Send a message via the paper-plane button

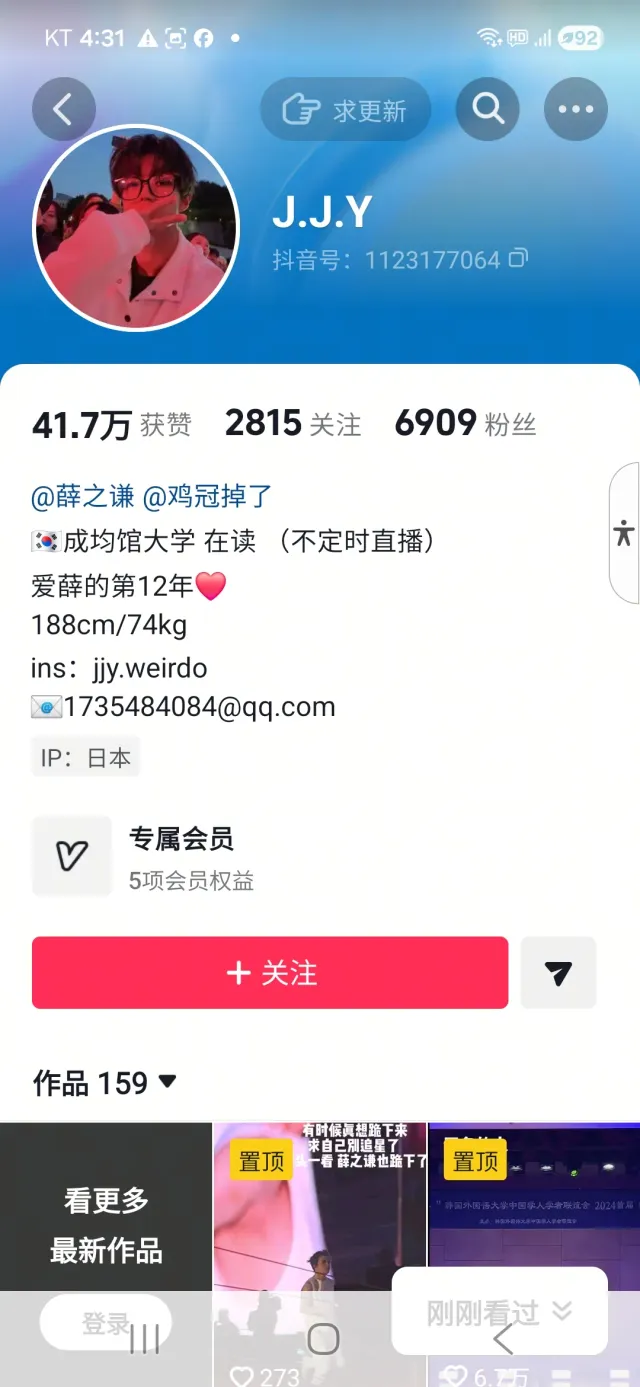pyautogui.click(x=559, y=973)
